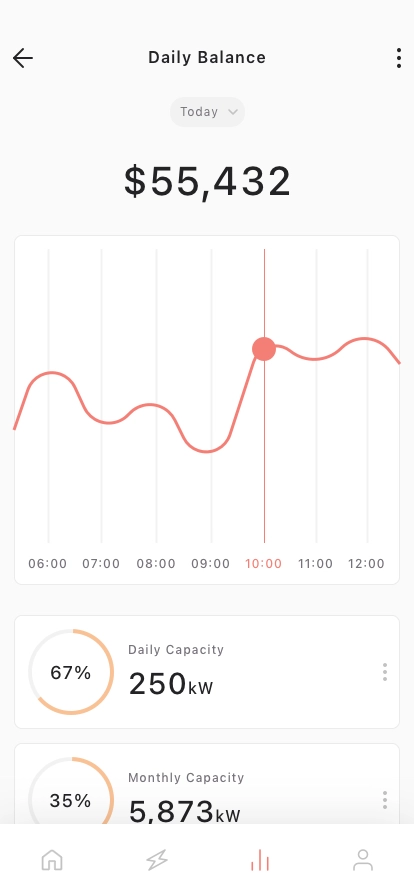Select the bar chart statistics tab

point(260,860)
